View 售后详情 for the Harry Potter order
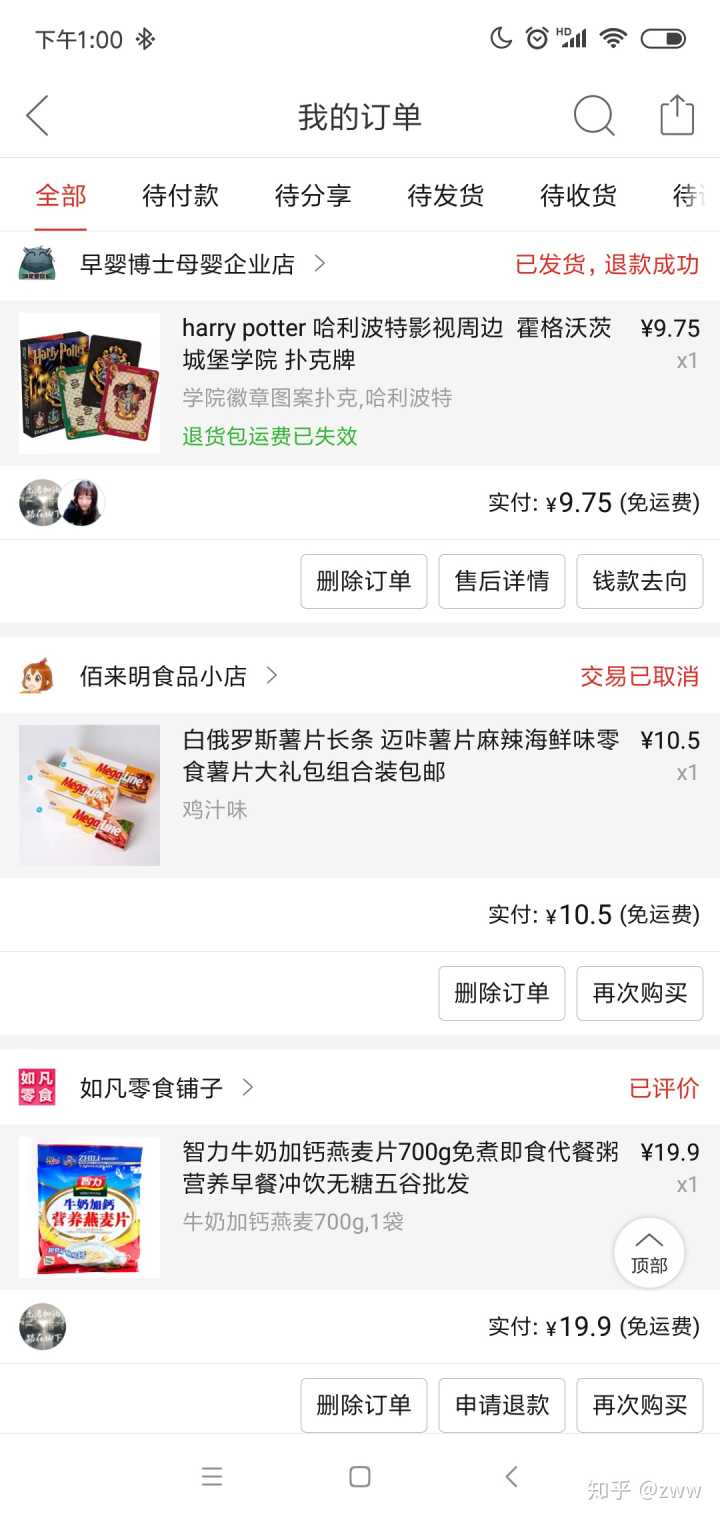Image resolution: width=720 pixels, height=1520 pixels. coord(502,581)
